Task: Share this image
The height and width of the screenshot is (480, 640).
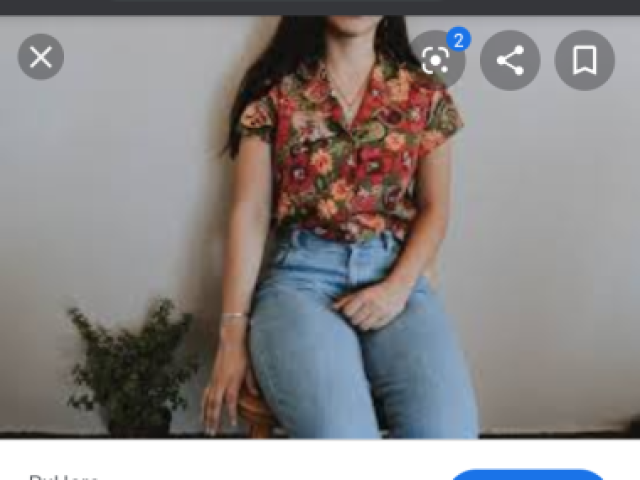Action: (510, 60)
